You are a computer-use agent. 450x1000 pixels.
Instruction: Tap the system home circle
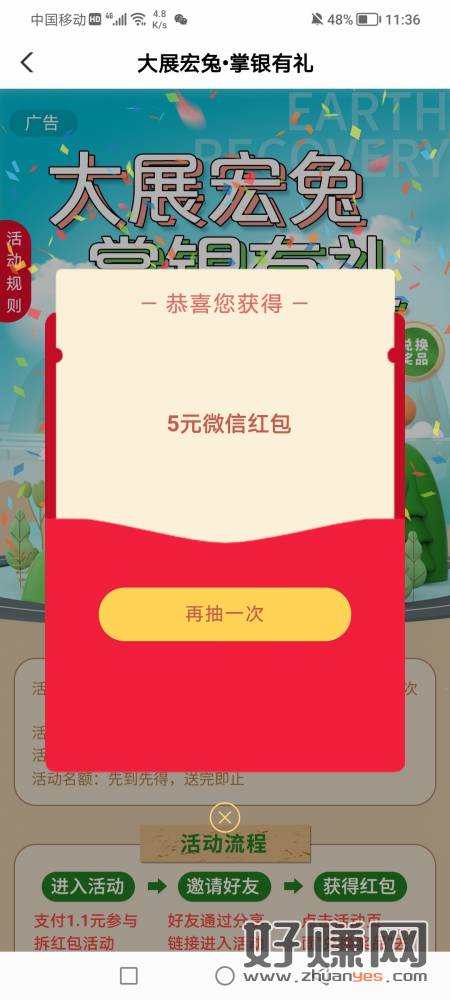[x=225, y=975]
